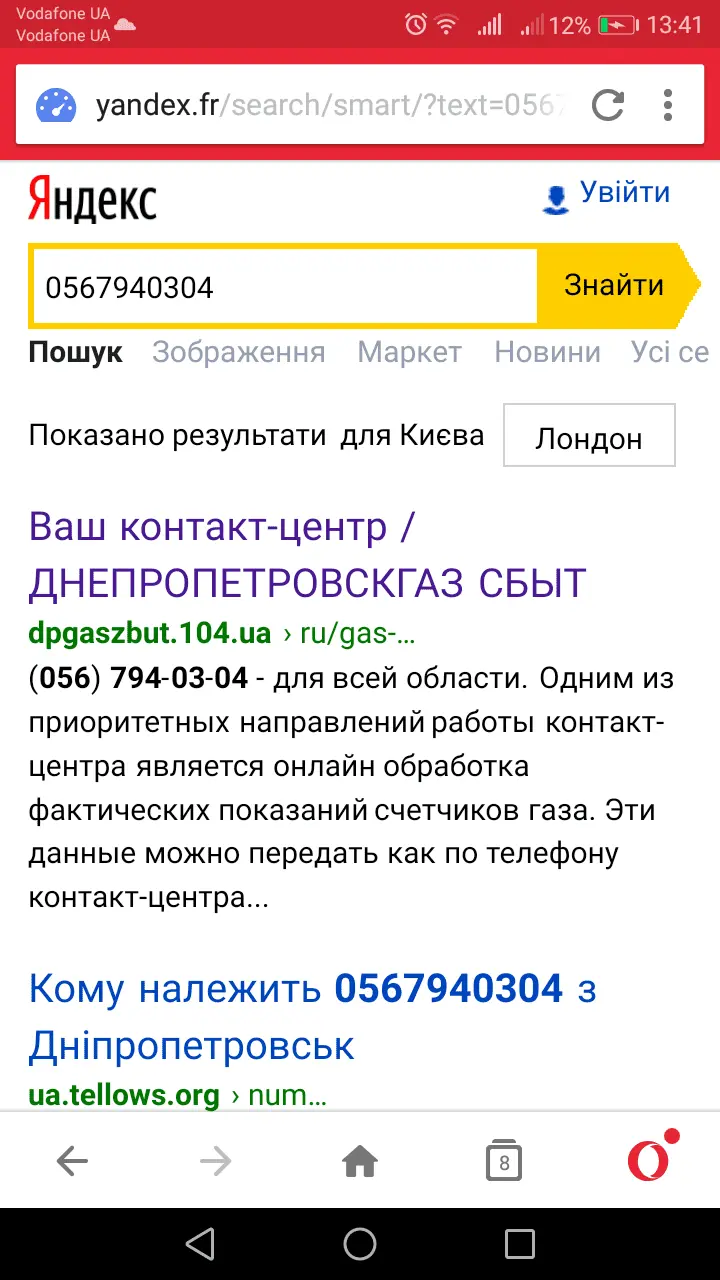Tap the Знайти search button
720x1280 pixels.
[614, 285]
